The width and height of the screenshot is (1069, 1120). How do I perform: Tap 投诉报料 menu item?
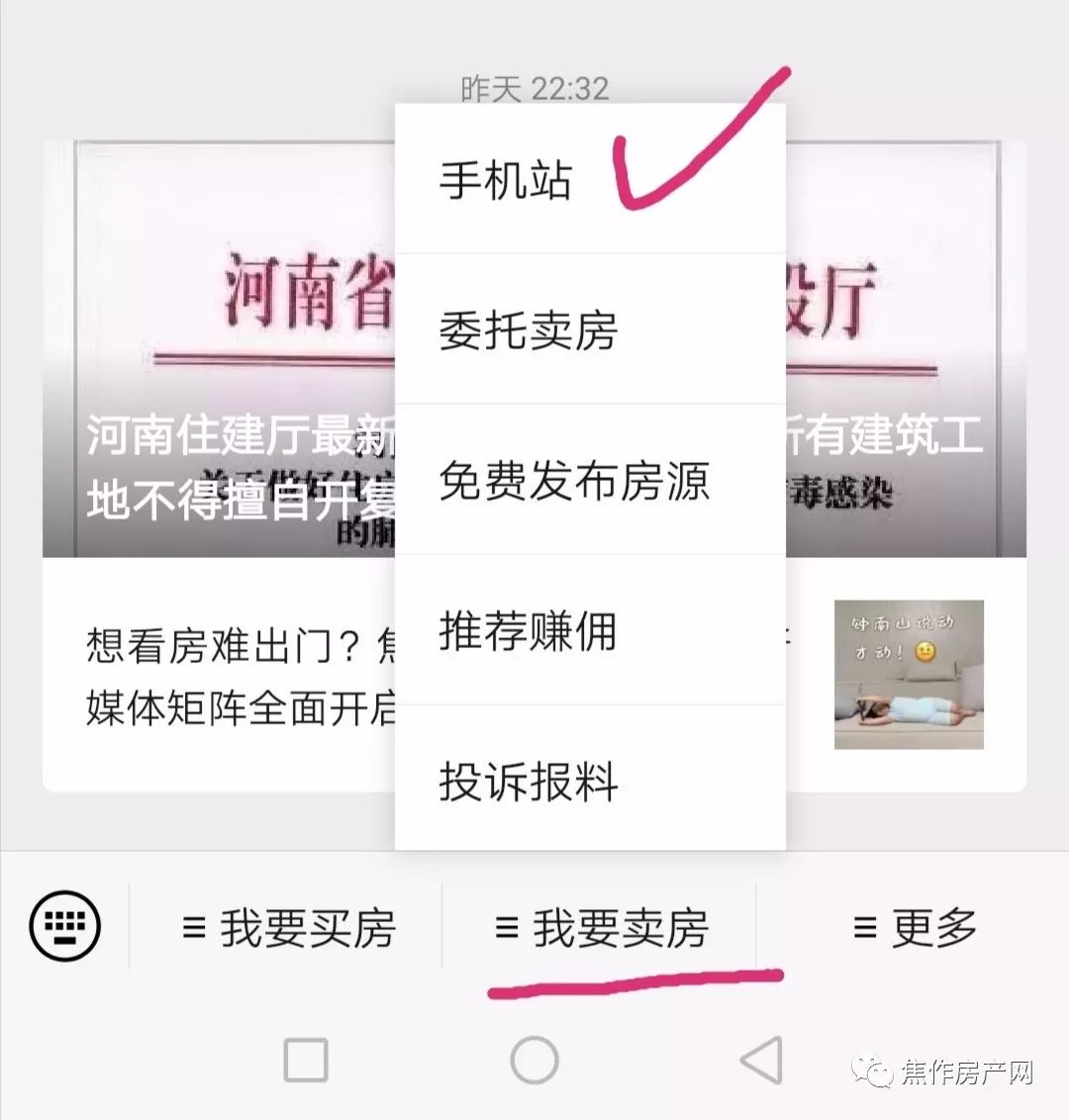pos(589,782)
